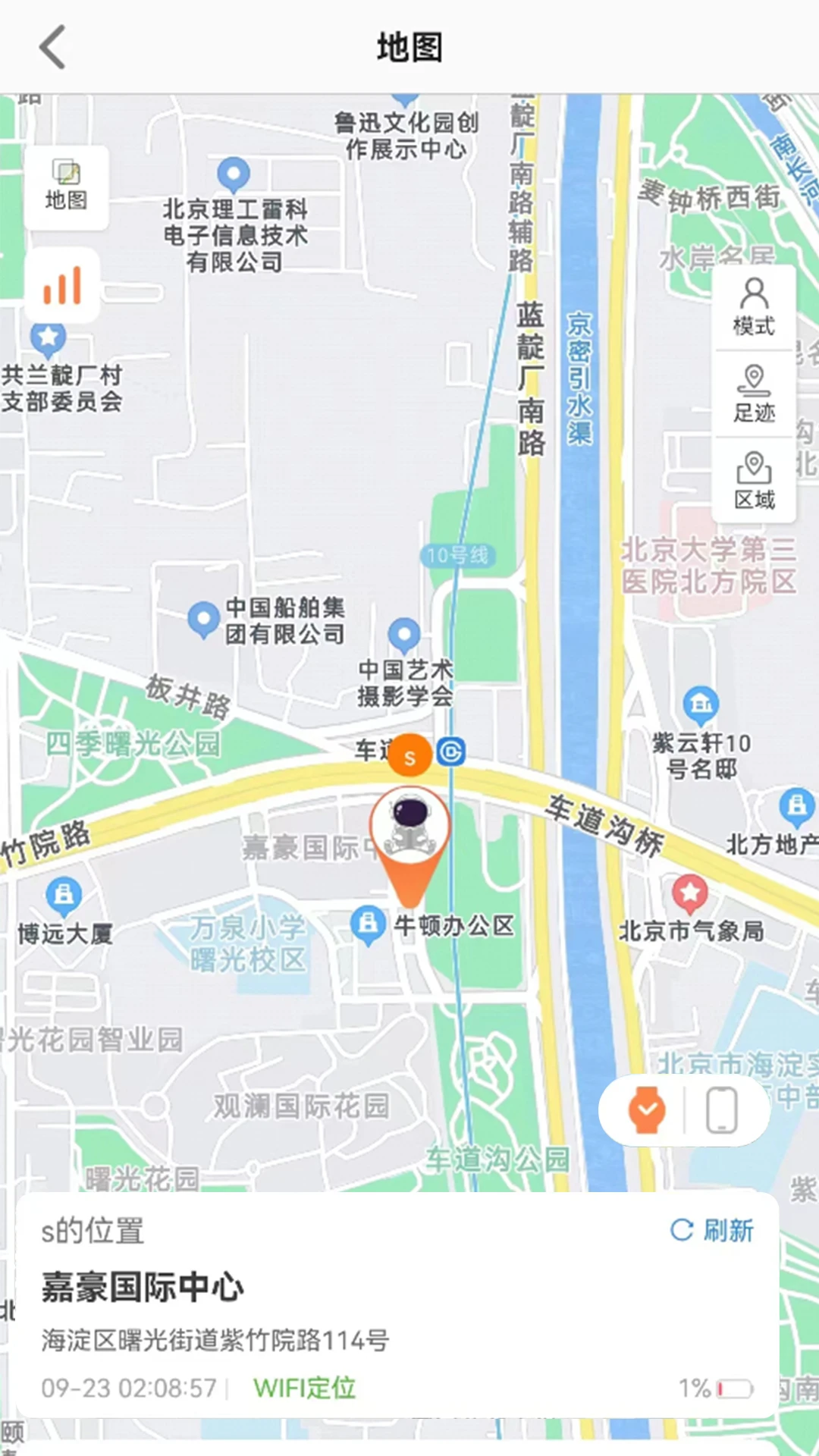819x1456 pixels.
Task: Open the 区域 zone settings
Action: [x=754, y=480]
